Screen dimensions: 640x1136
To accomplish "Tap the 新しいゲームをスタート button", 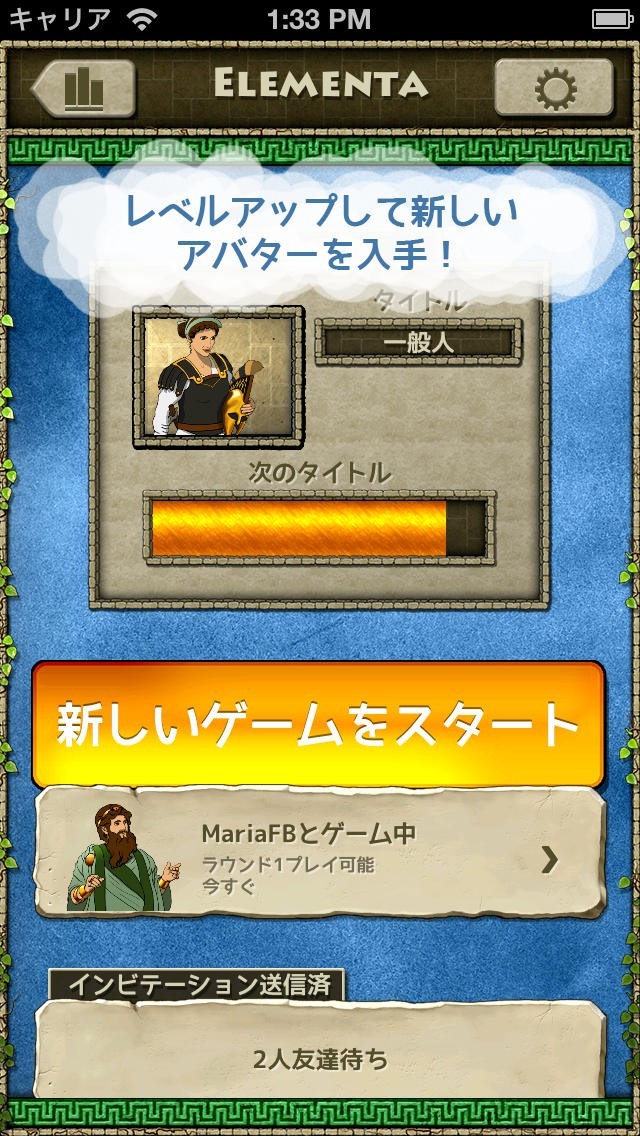I will [x=318, y=724].
